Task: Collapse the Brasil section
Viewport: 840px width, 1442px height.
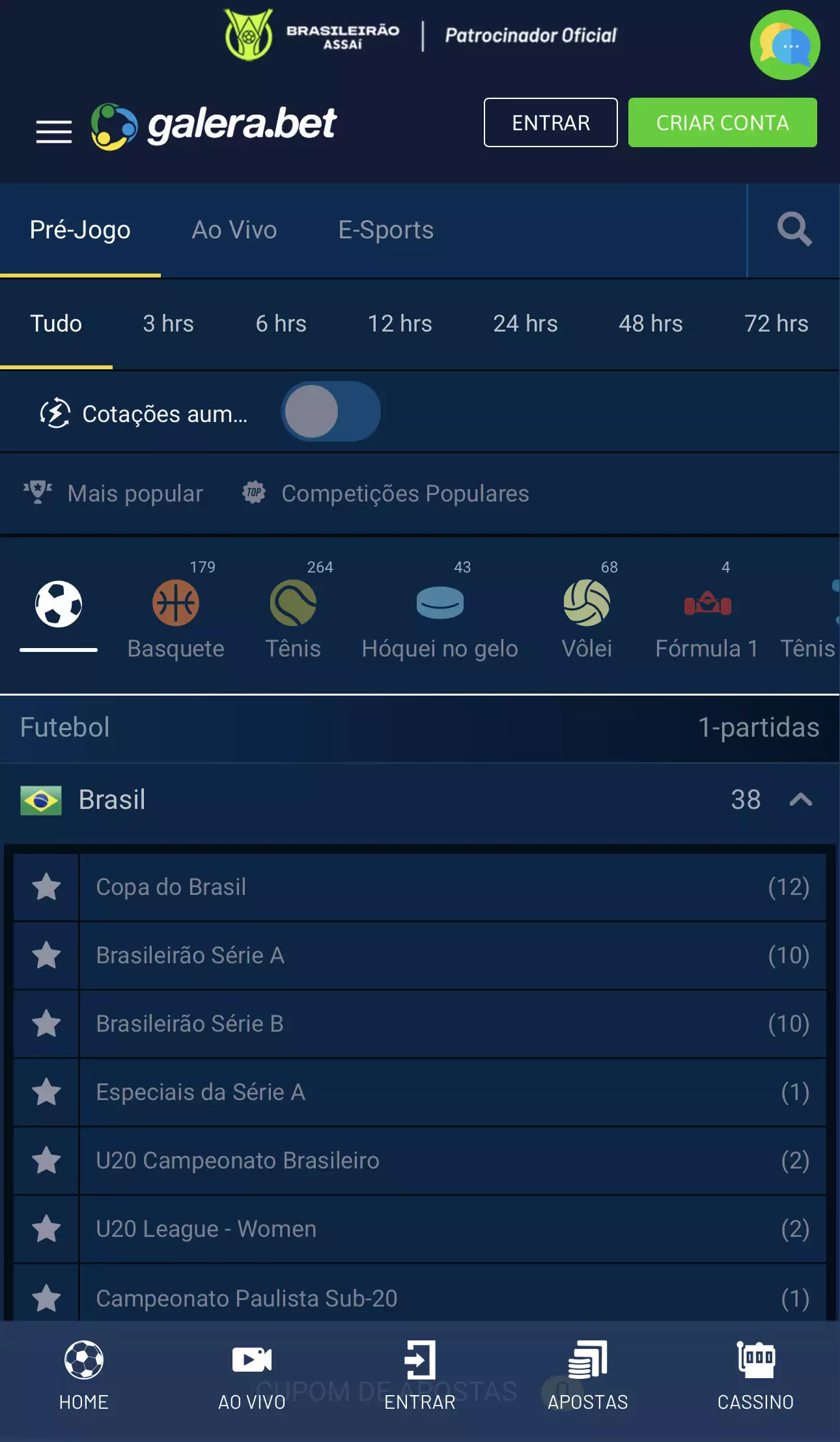Action: pyautogui.click(x=800, y=800)
